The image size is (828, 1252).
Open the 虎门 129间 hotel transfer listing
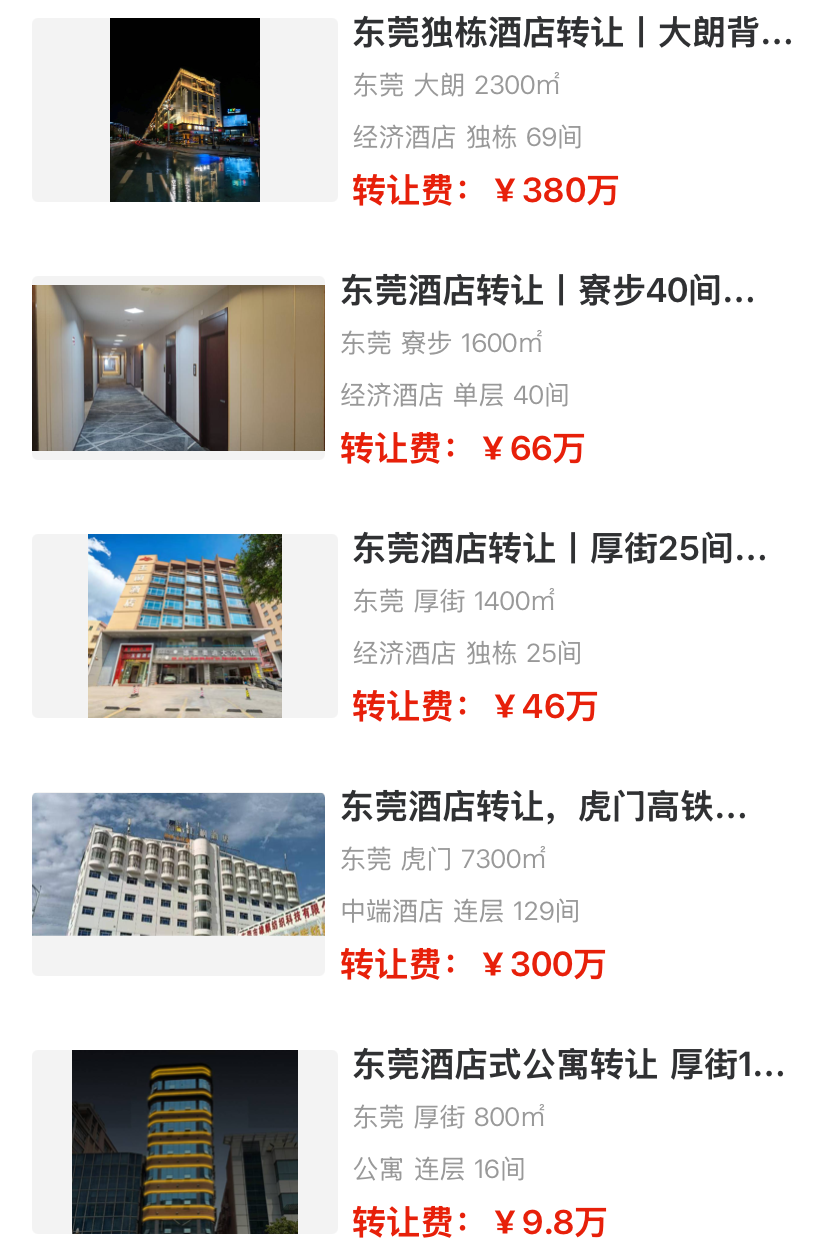(x=543, y=808)
